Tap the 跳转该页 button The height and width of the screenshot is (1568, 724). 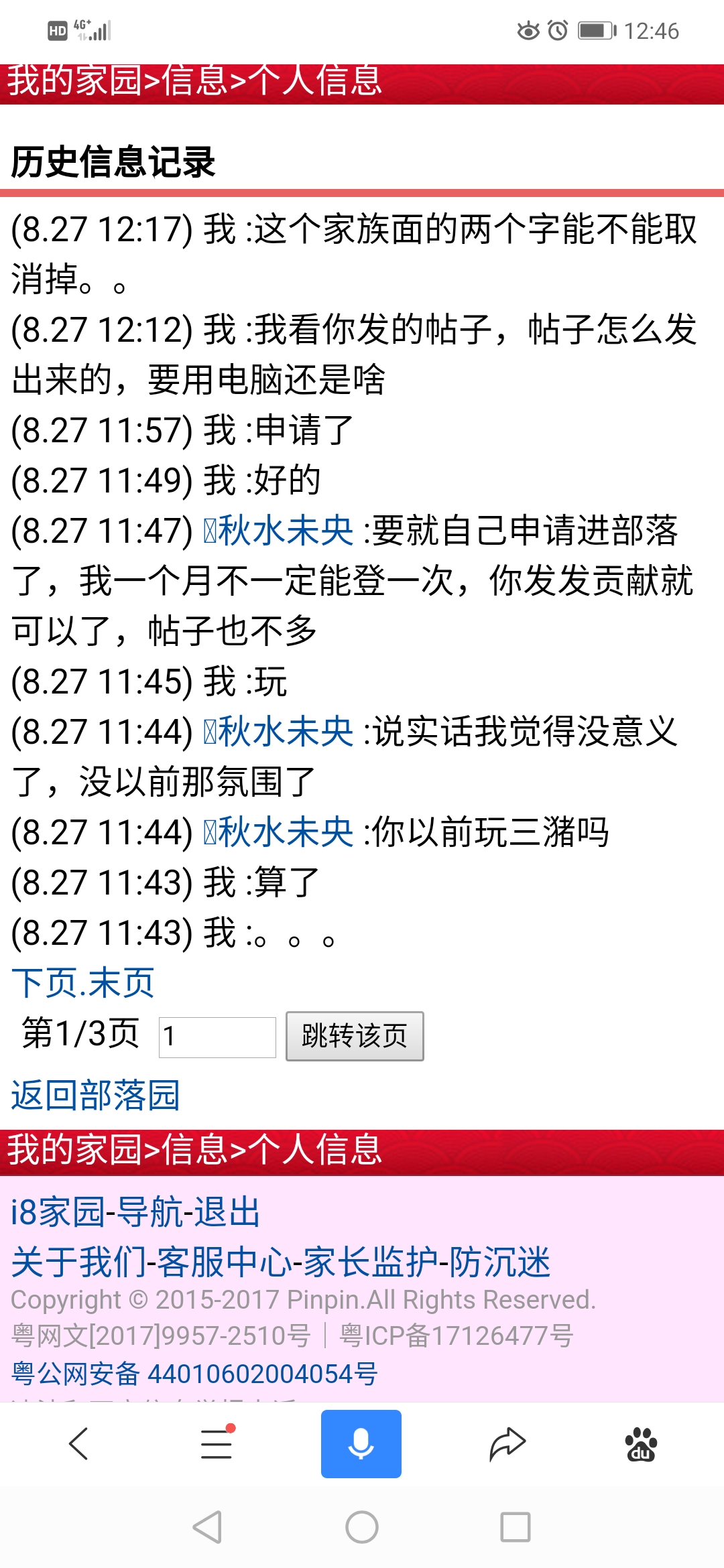(355, 1036)
